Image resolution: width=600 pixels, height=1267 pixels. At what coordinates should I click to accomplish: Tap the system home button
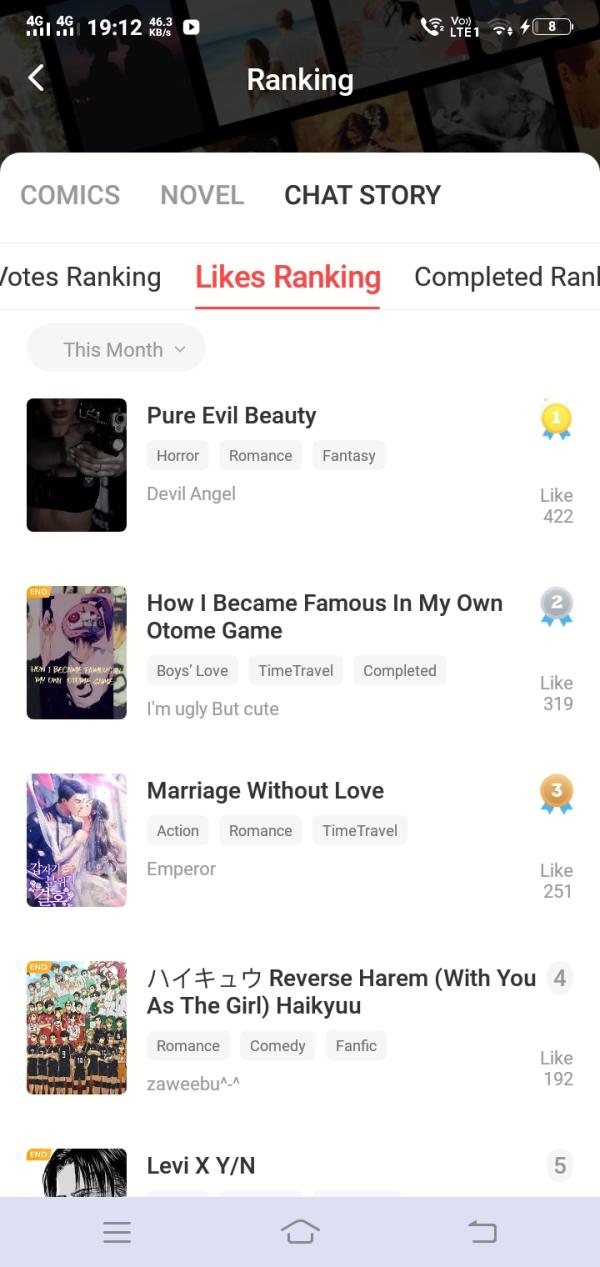point(300,1232)
